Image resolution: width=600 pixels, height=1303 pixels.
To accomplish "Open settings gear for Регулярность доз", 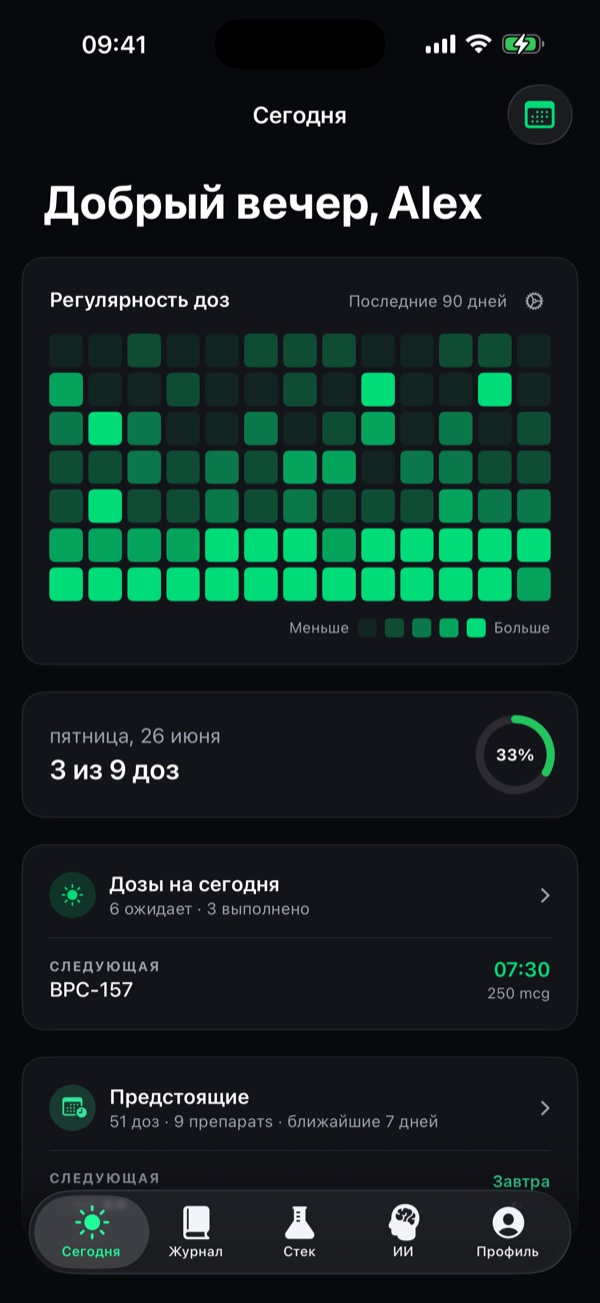I will [x=535, y=301].
